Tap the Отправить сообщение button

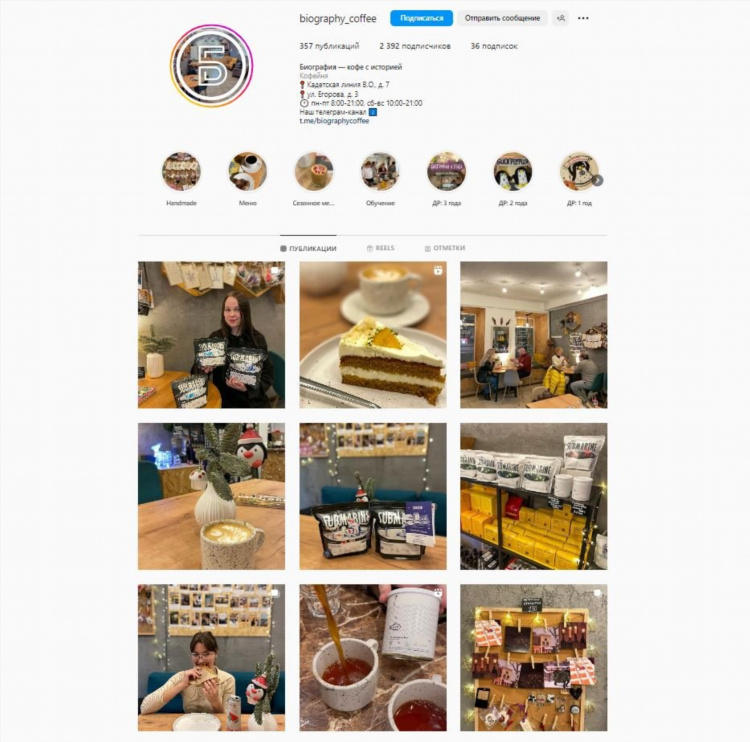pyautogui.click(x=502, y=18)
